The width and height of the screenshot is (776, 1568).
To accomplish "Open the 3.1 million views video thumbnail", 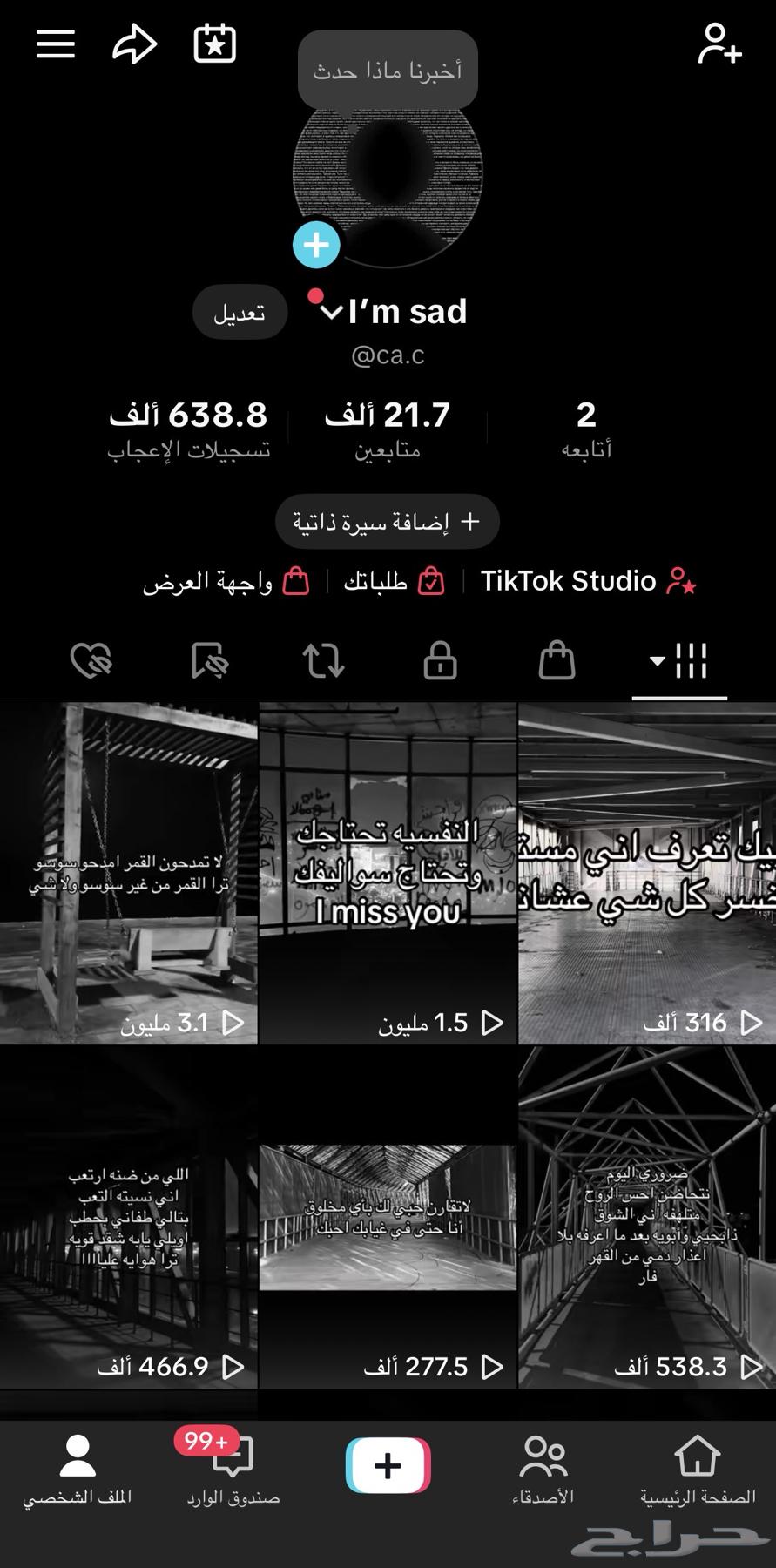I will coord(129,871).
